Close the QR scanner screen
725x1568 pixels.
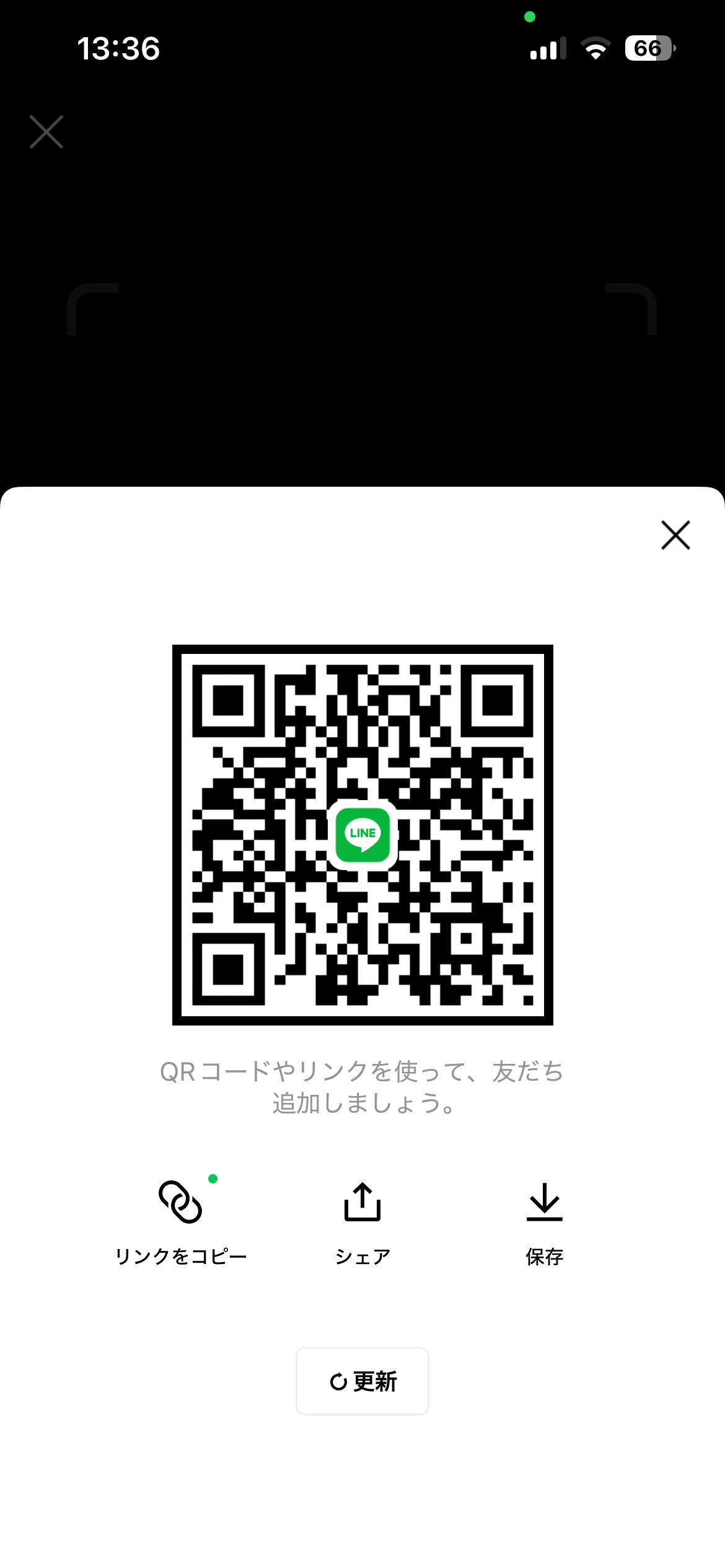(x=46, y=132)
